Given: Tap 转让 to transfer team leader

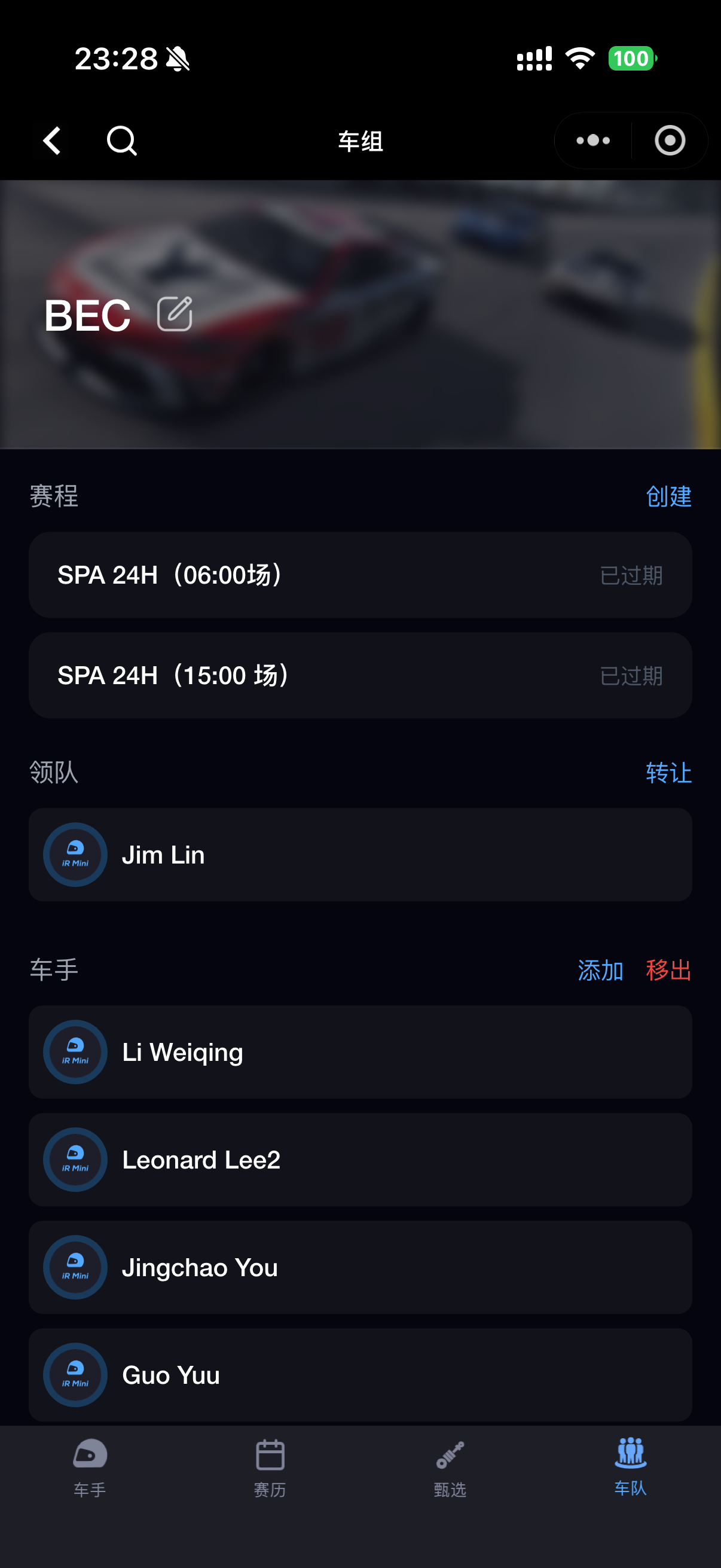Looking at the screenshot, I should 668,773.
